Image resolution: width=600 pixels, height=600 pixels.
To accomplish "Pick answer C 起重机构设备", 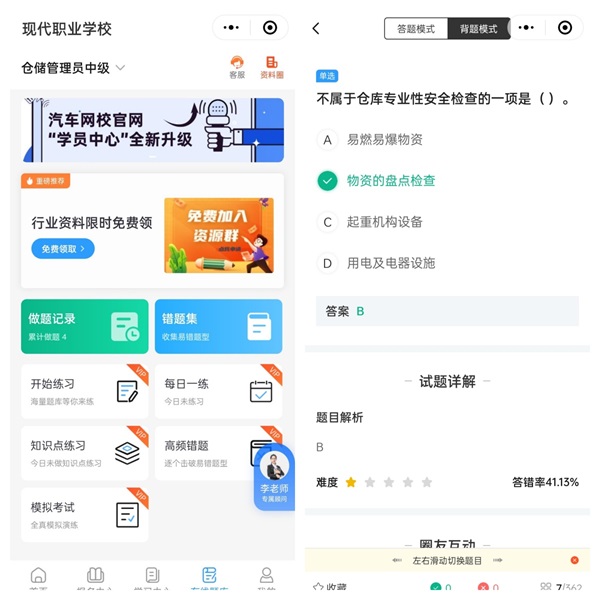I will coord(384,222).
